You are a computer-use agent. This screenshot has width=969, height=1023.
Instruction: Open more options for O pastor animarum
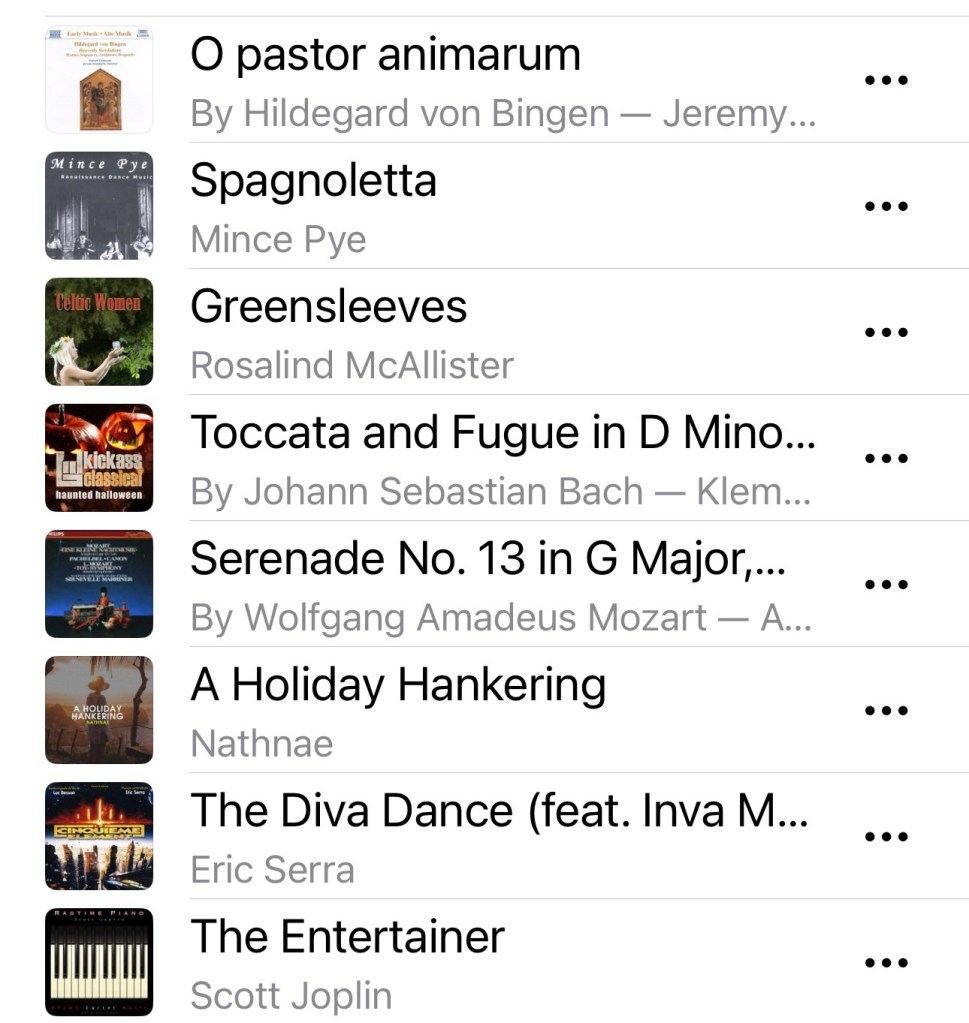point(885,80)
